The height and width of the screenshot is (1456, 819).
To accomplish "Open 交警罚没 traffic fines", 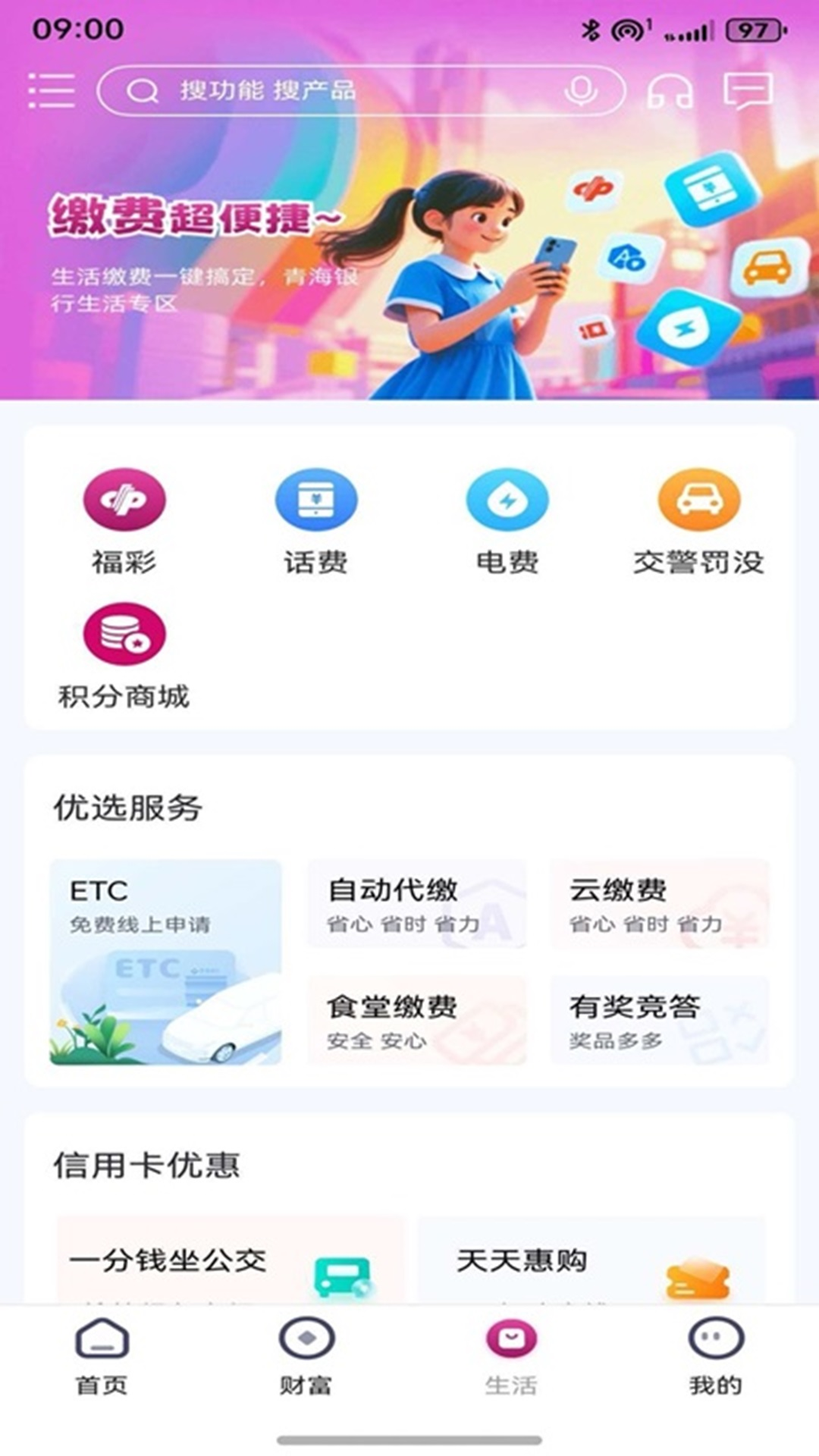I will click(698, 520).
